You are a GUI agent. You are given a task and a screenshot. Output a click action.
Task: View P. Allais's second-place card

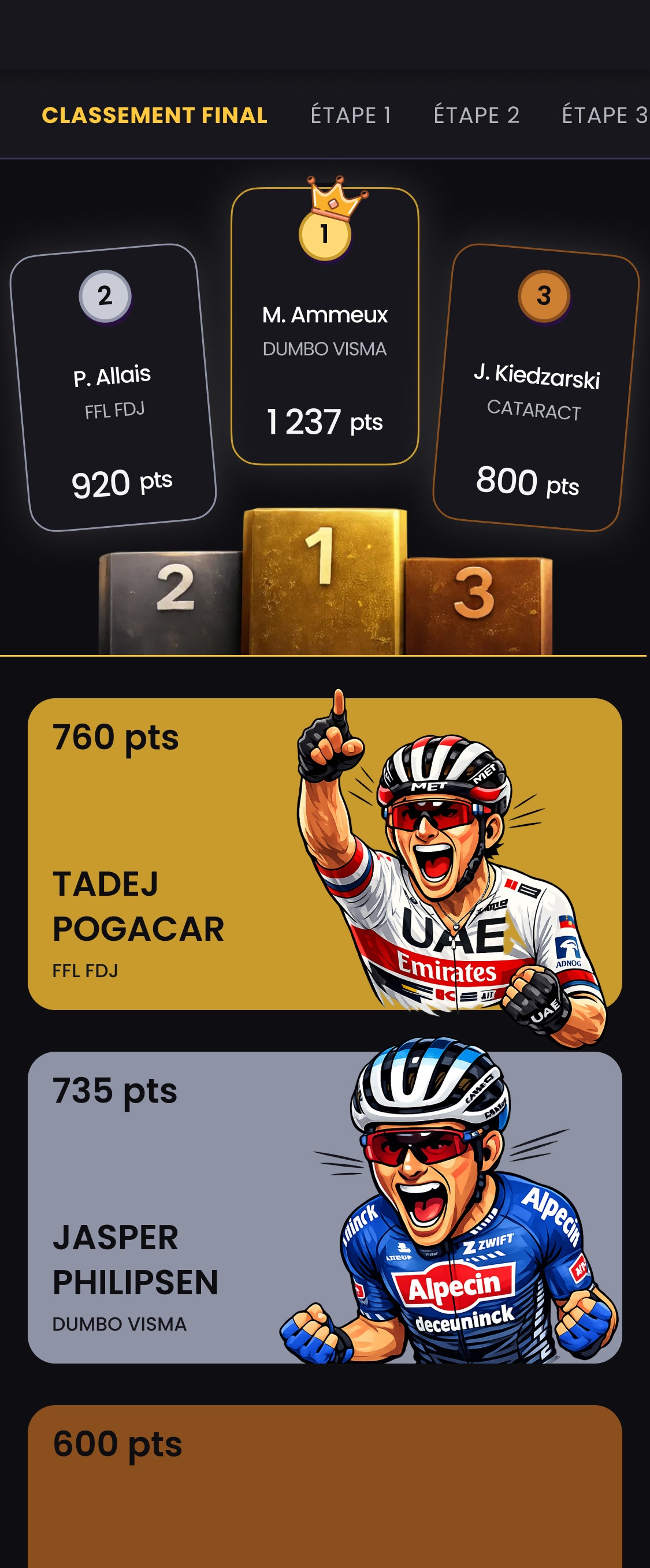[x=113, y=390]
